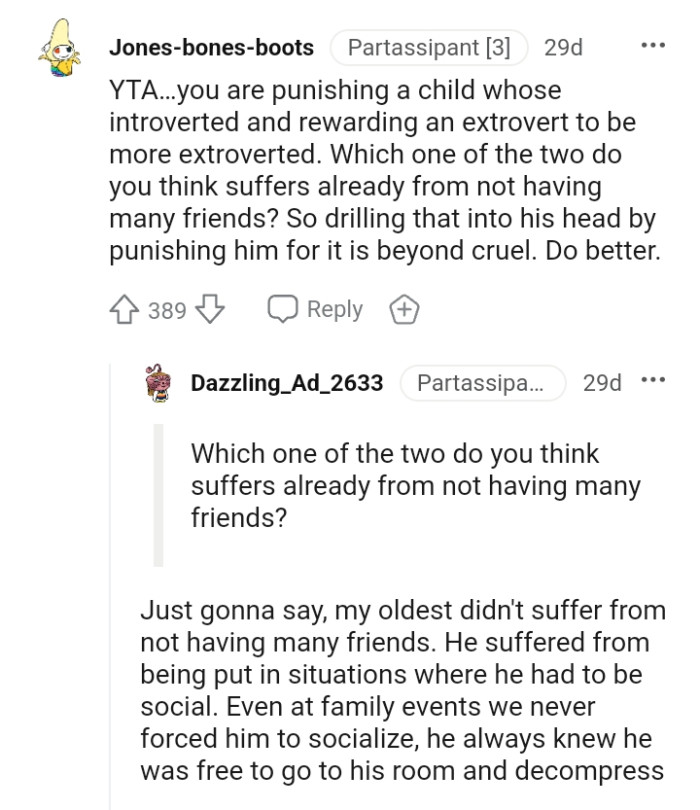Open overflow menu on Dazzling_Ad_2633's reply
700x810 pixels.
point(652,381)
